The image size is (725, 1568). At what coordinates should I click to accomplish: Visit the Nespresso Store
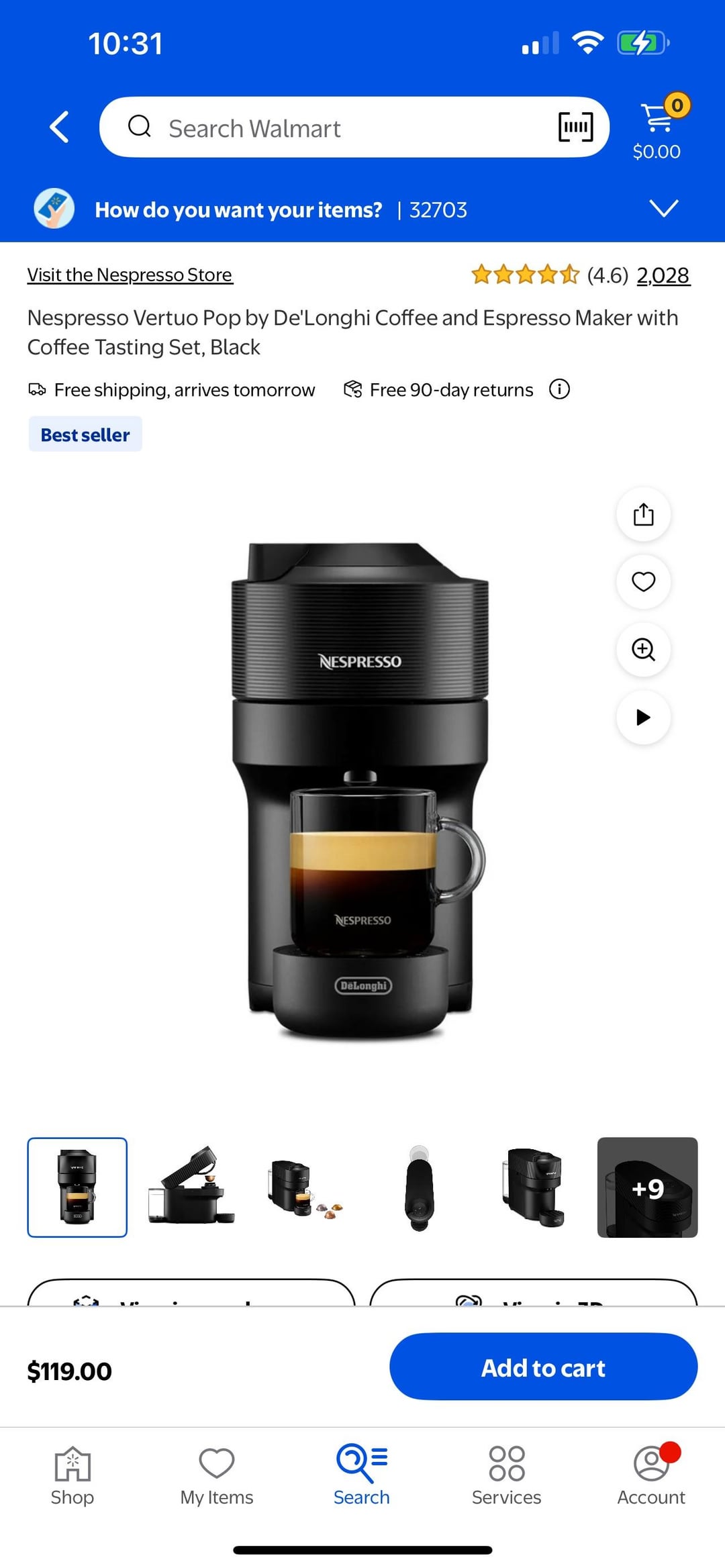tap(130, 275)
